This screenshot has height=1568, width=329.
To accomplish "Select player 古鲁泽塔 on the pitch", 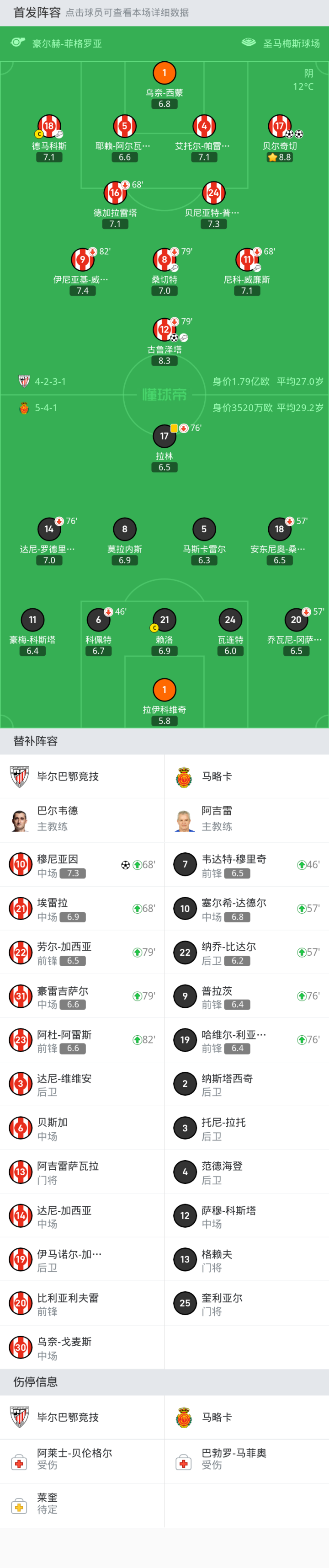I will pyautogui.click(x=164, y=342).
